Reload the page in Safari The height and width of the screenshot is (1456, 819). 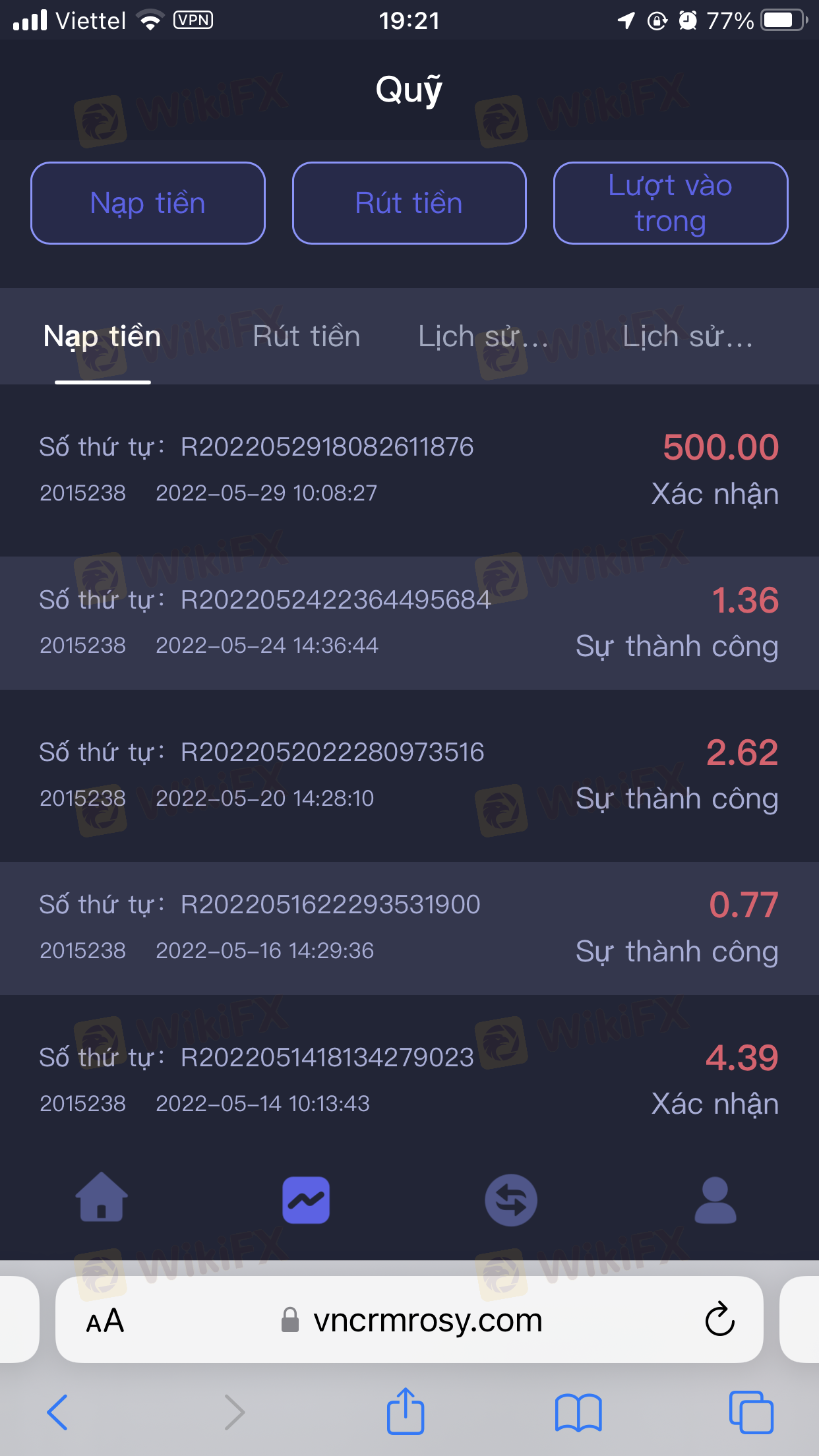click(719, 1319)
